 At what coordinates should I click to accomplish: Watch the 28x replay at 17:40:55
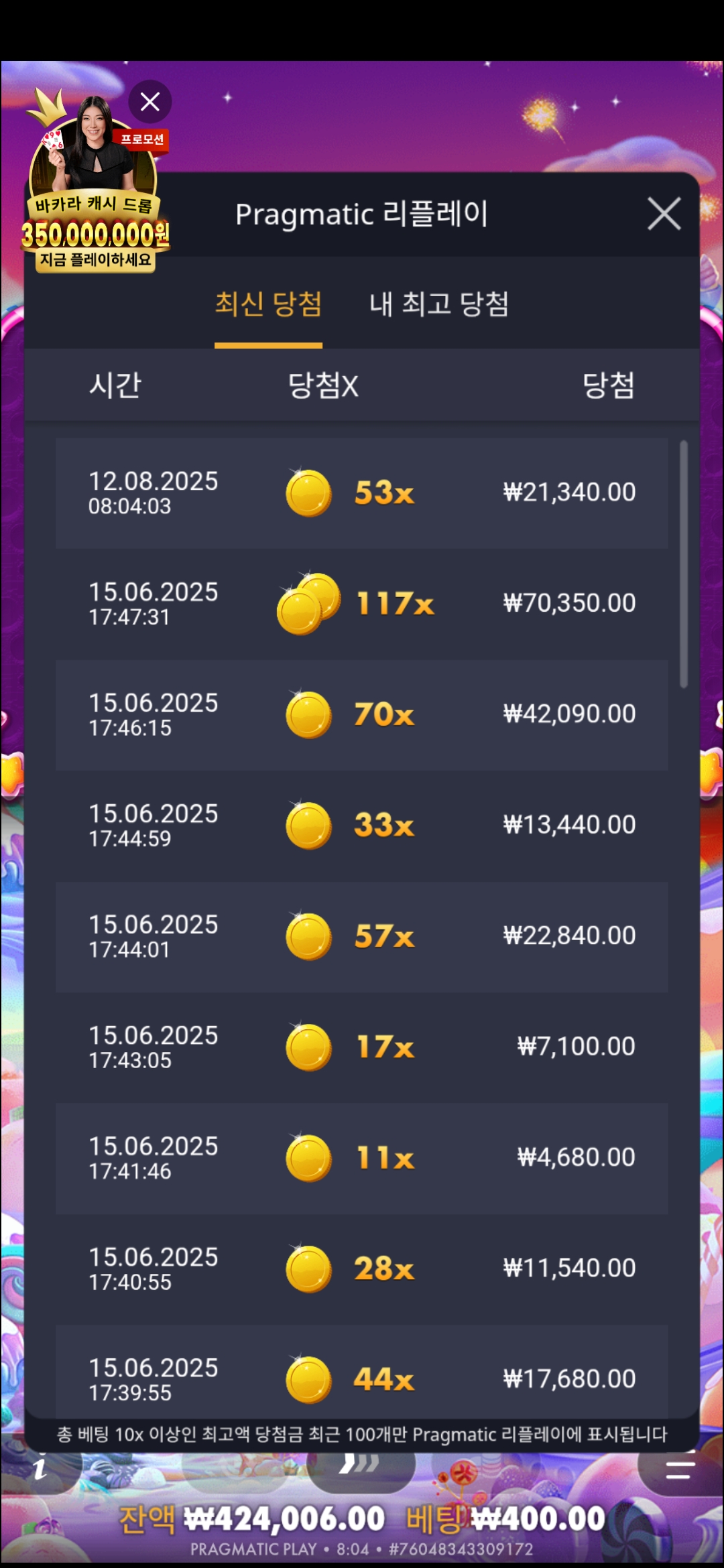coord(362,1268)
